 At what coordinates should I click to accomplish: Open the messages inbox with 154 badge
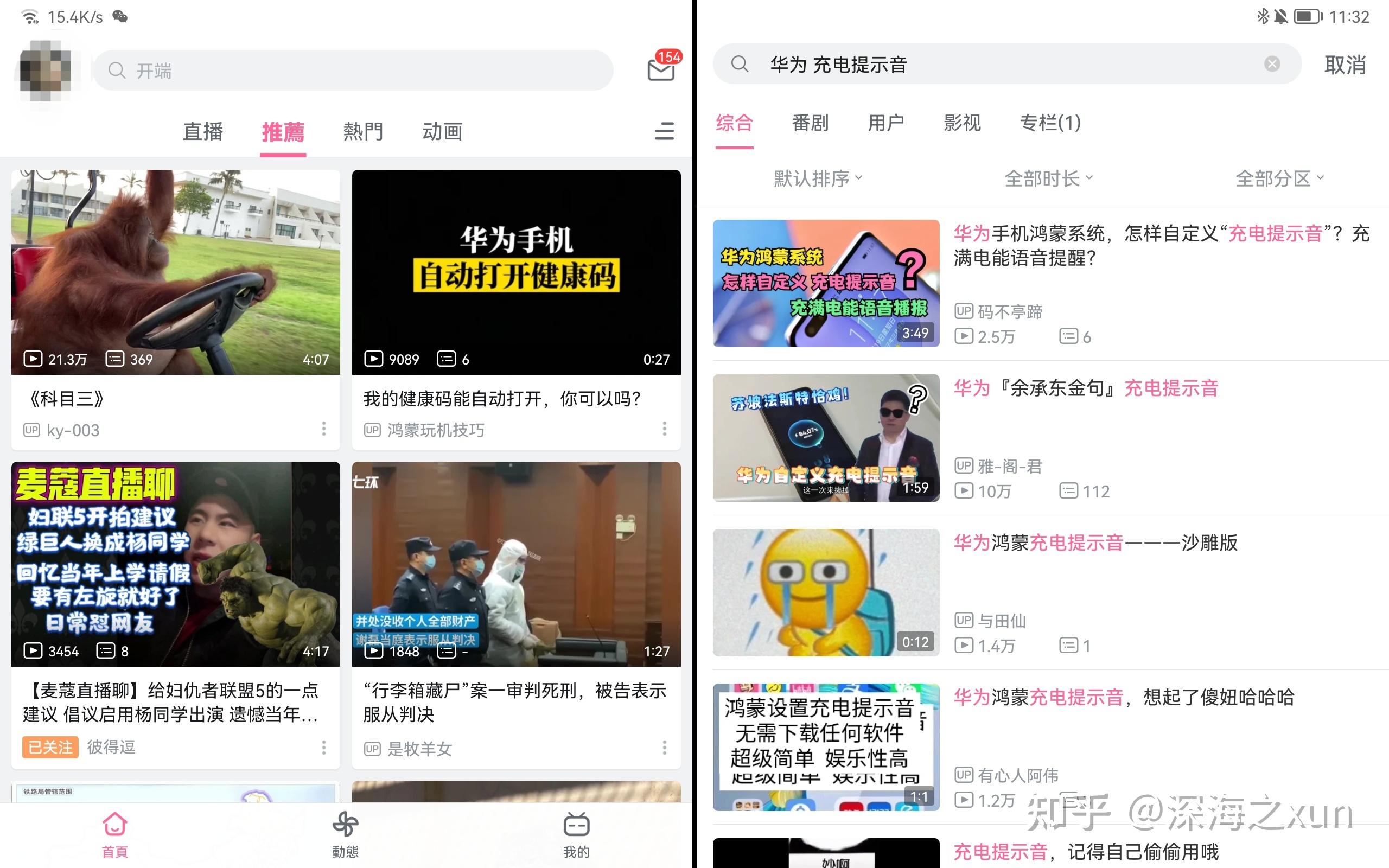(661, 69)
